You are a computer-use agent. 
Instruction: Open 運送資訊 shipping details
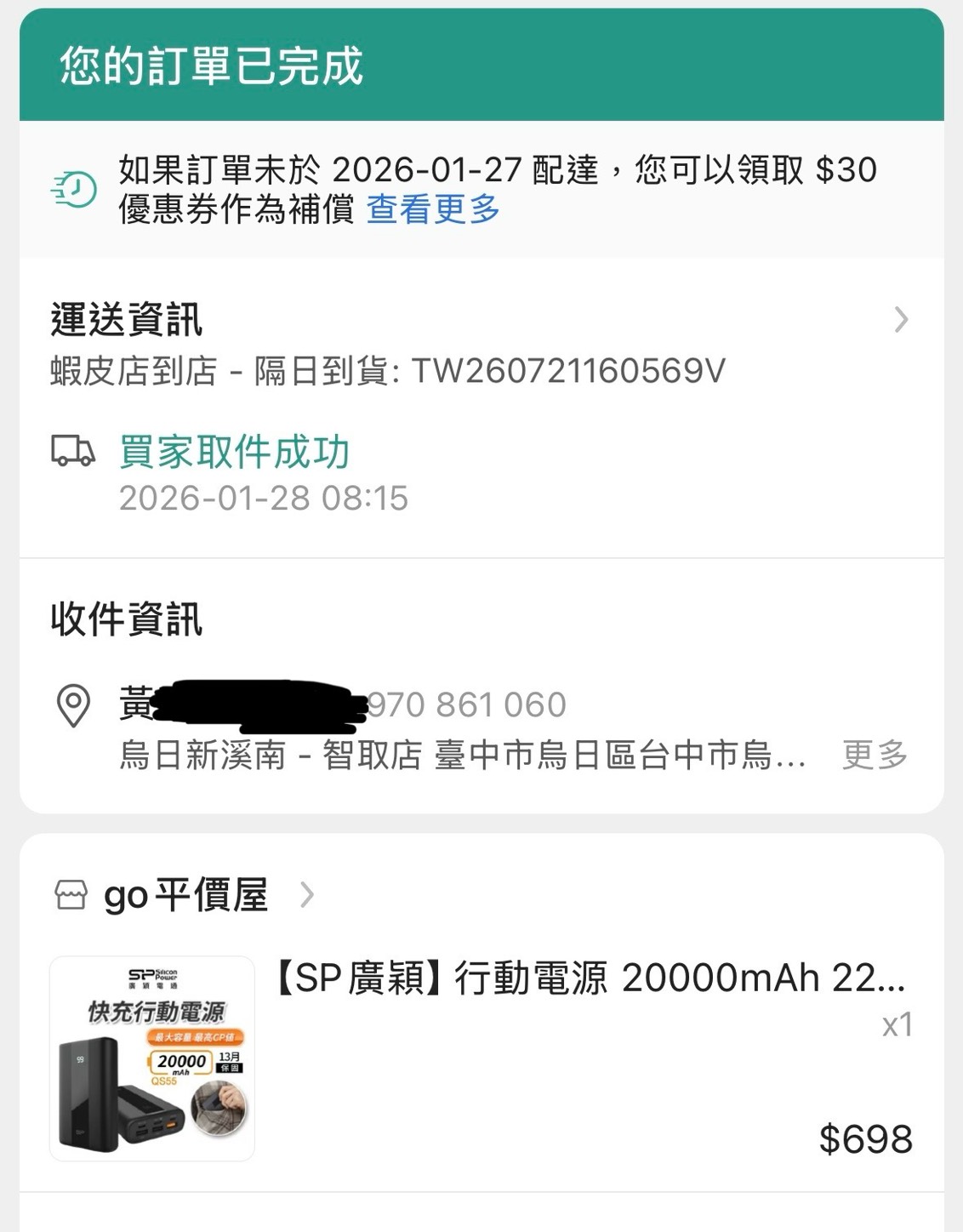900,320
